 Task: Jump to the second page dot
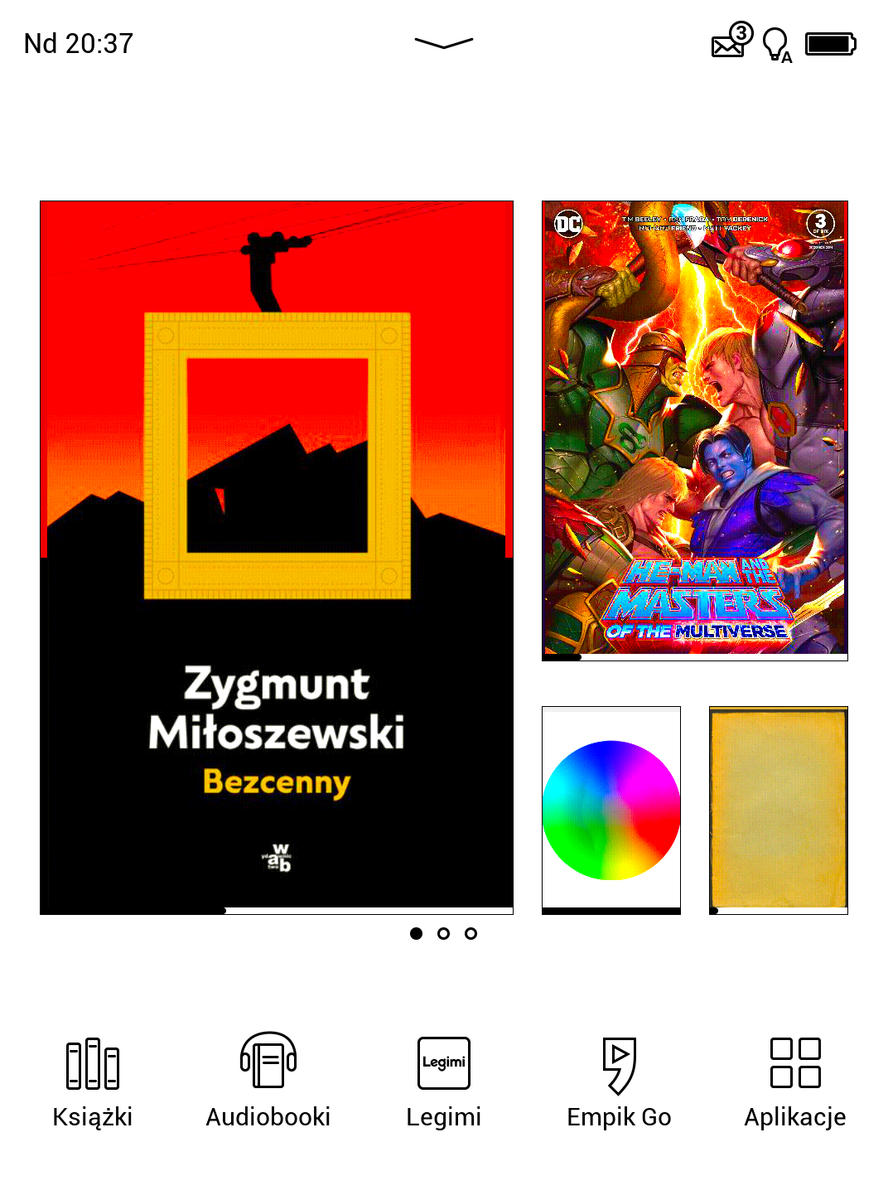click(444, 933)
